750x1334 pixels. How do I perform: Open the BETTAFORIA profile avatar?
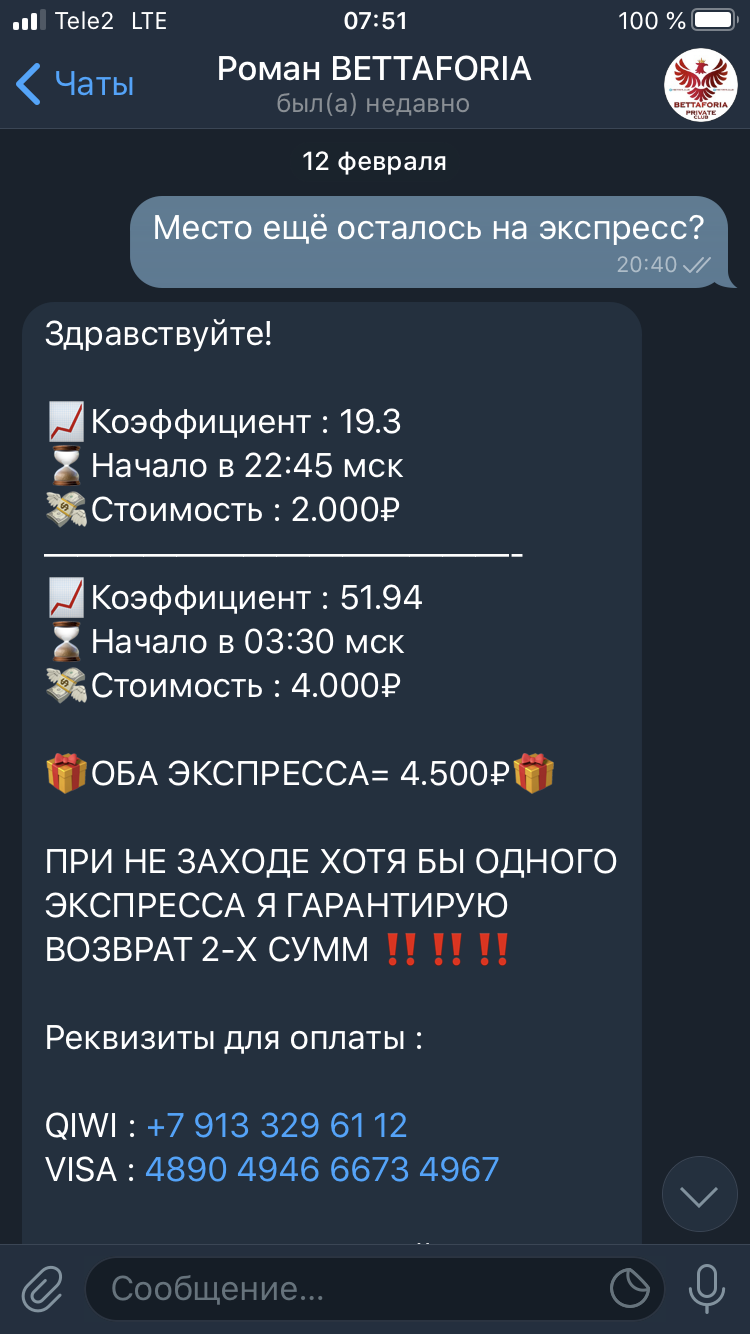pyautogui.click(x=699, y=86)
